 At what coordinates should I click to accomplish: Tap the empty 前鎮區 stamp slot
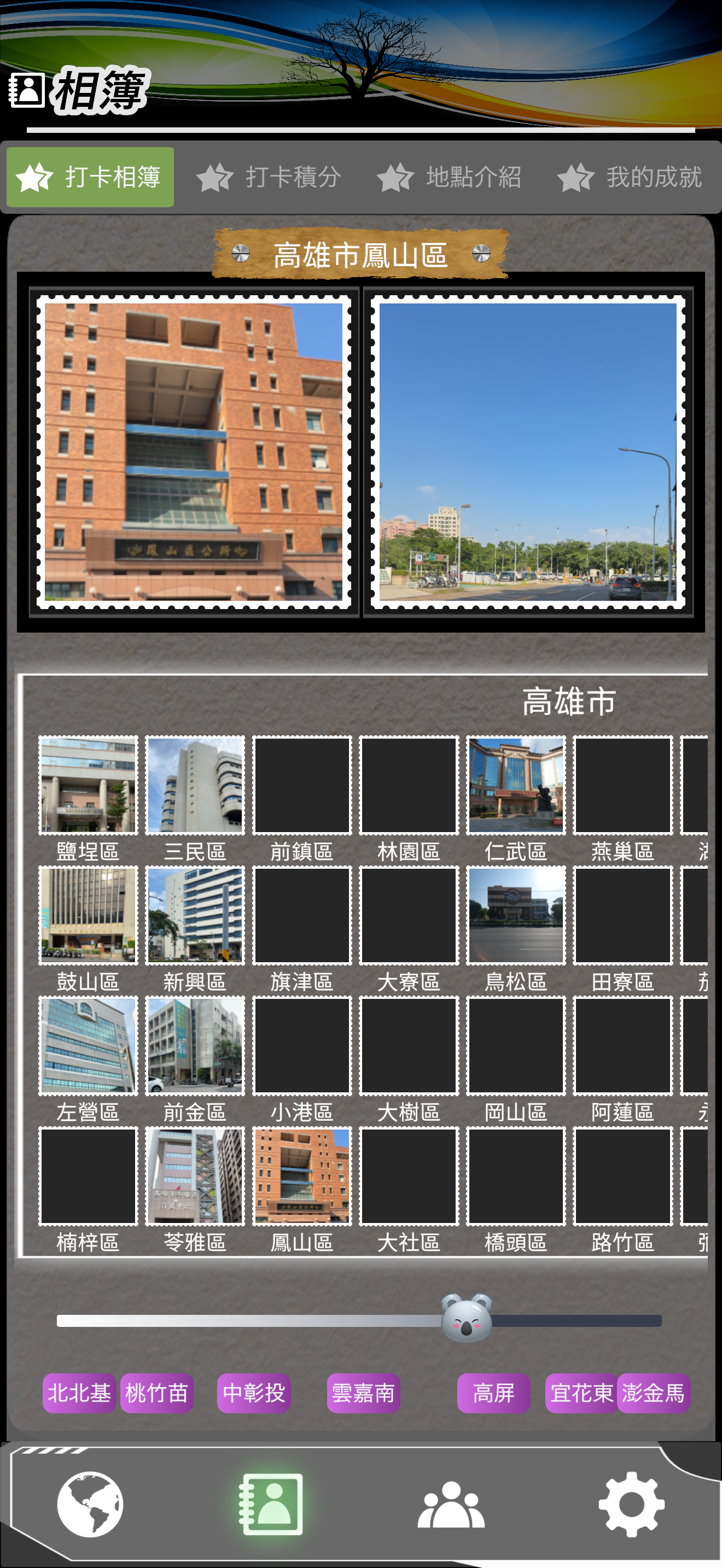tap(302, 785)
